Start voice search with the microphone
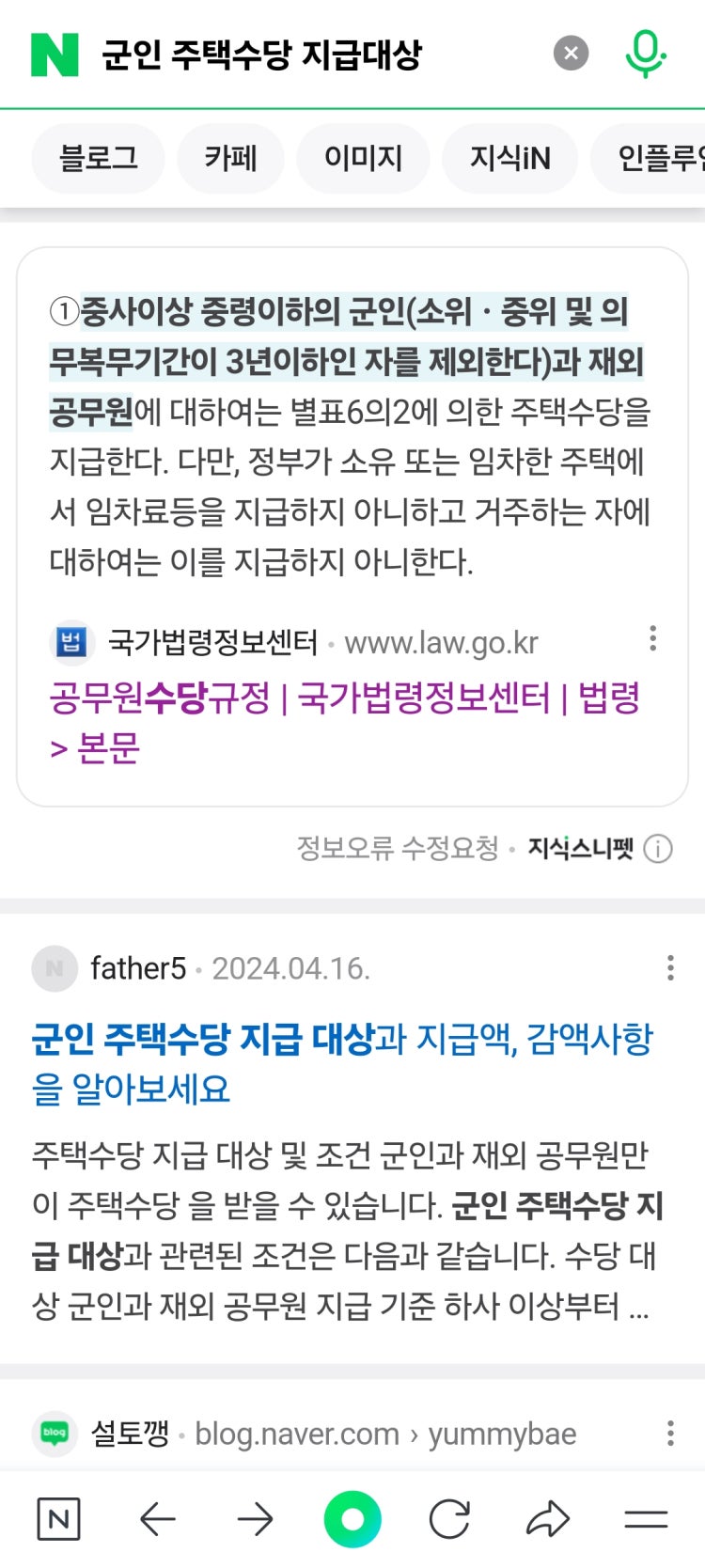The width and height of the screenshot is (705, 1568). (645, 54)
